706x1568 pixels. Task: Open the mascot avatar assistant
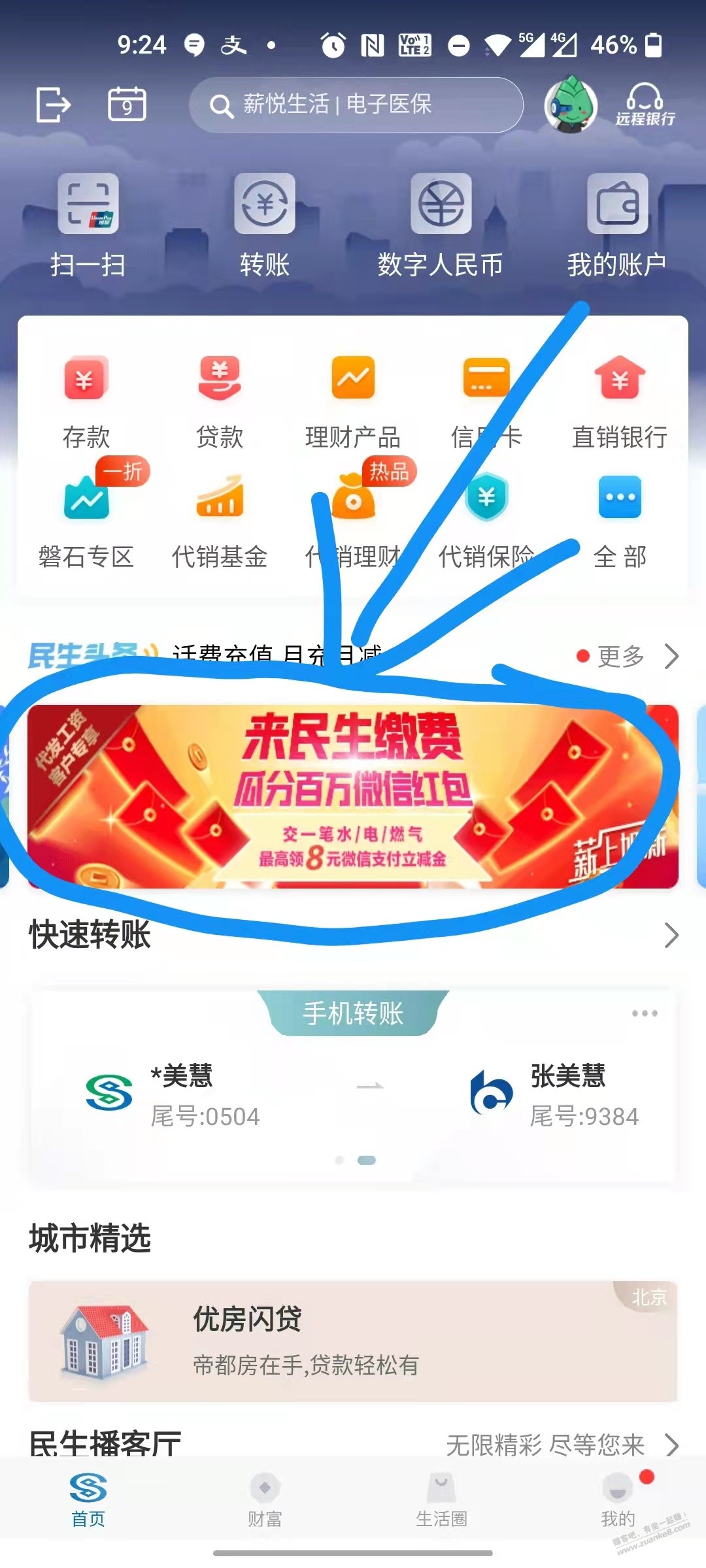pos(571,105)
